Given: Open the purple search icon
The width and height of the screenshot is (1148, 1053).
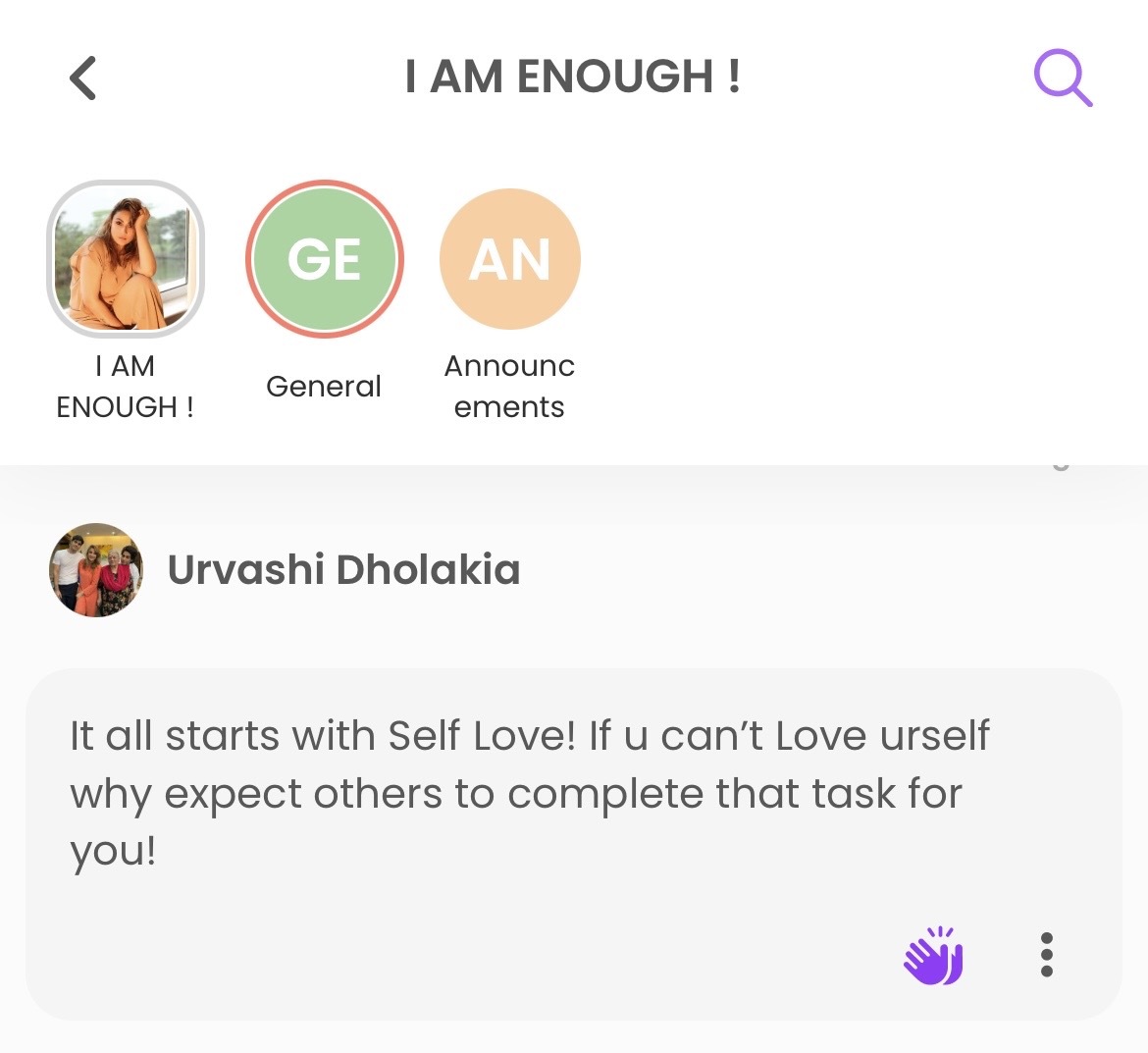Looking at the screenshot, I should [x=1063, y=79].
